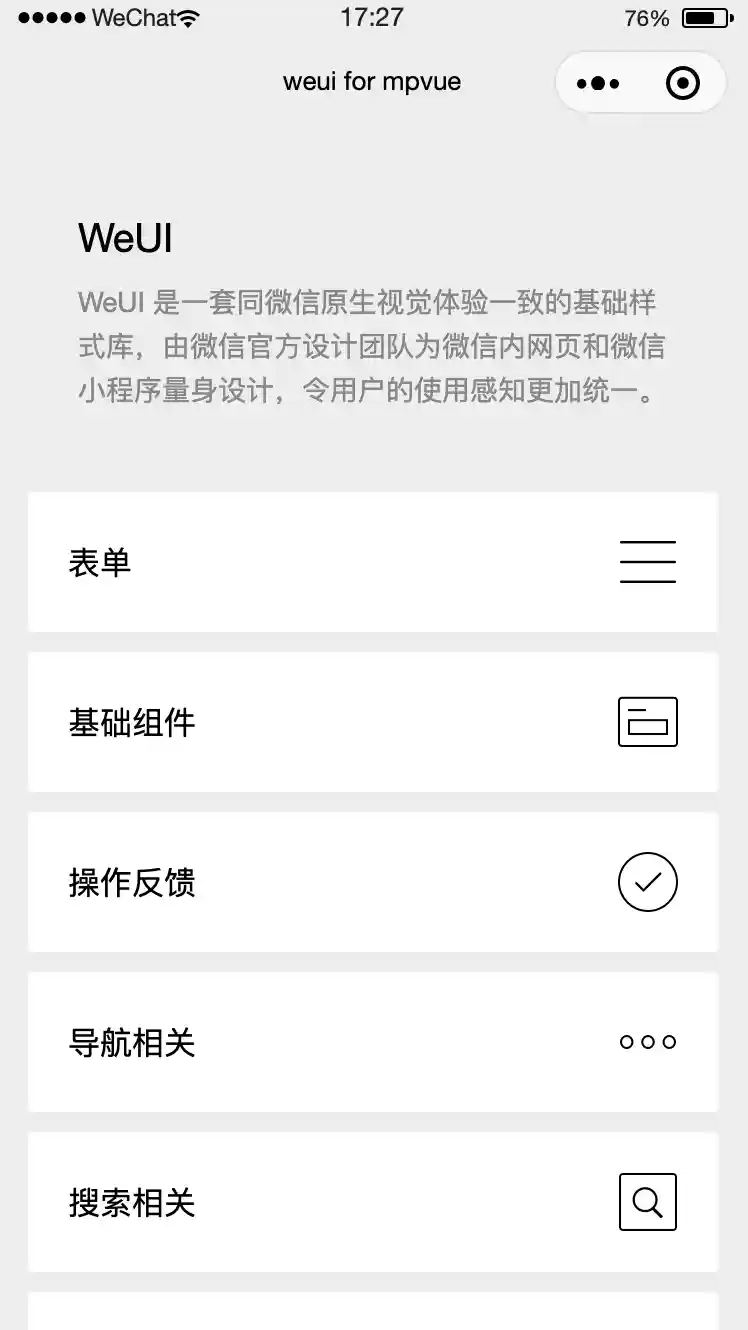748x1330 pixels.
Task: Open the 操作反馈 category
Action: pyautogui.click(x=372, y=882)
